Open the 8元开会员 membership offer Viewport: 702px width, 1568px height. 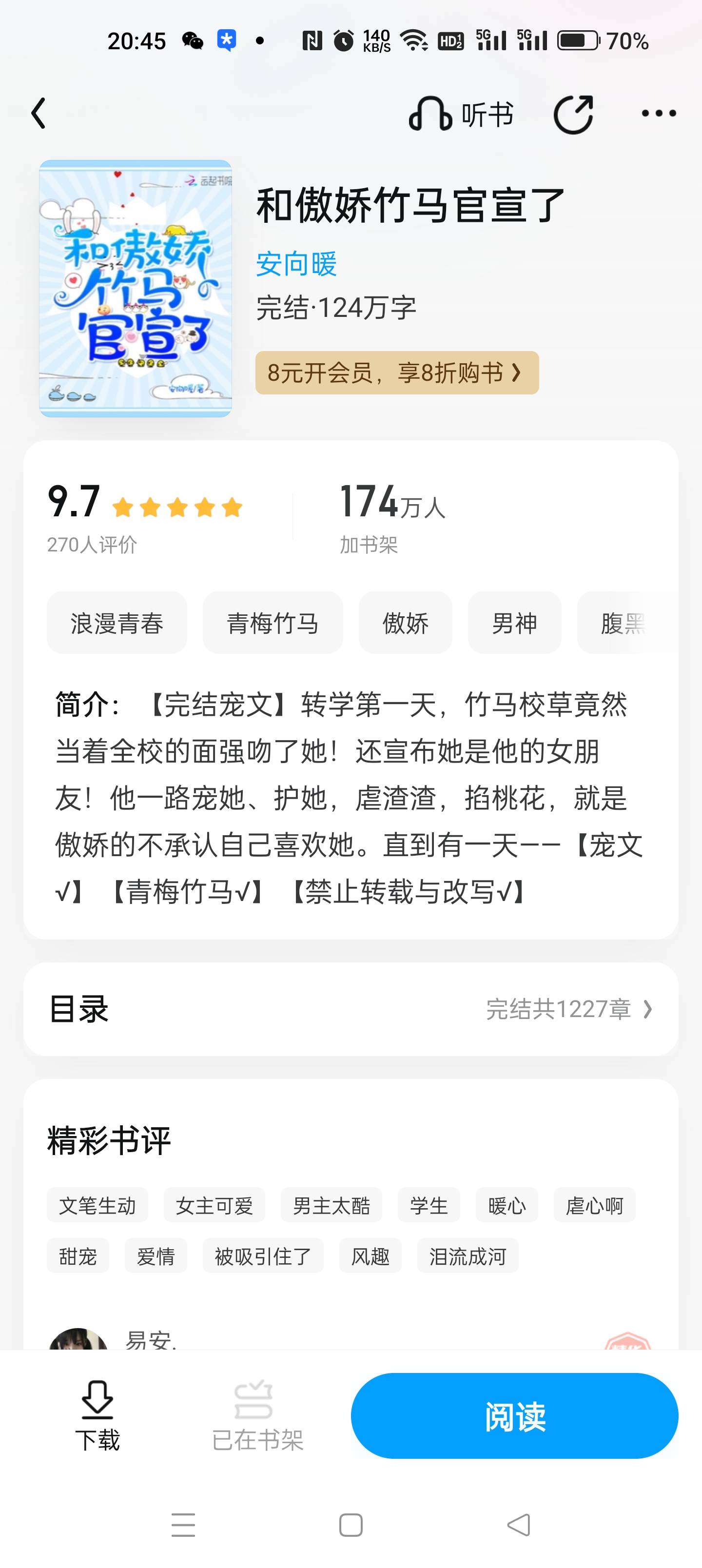coord(397,372)
